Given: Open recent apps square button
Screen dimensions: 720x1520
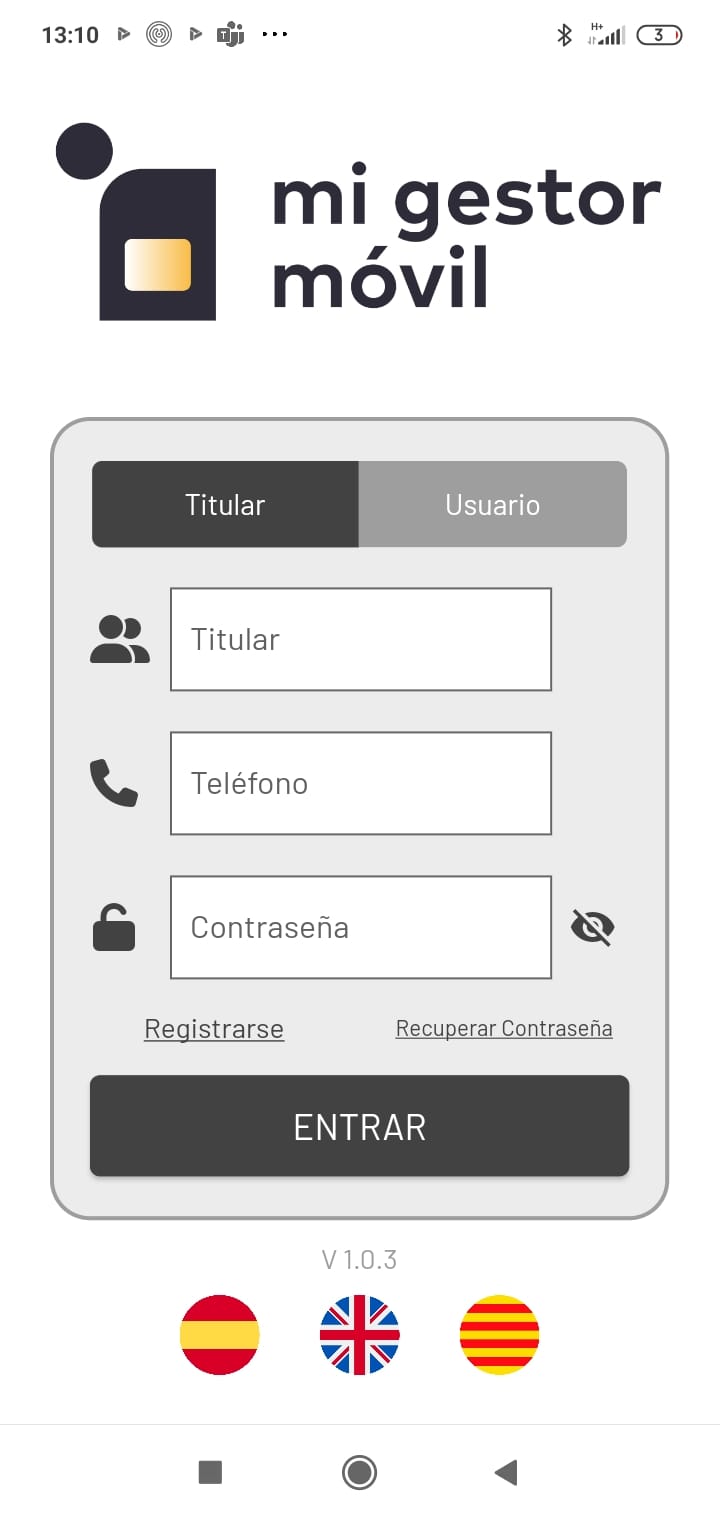Looking at the screenshot, I should tap(210, 1472).
